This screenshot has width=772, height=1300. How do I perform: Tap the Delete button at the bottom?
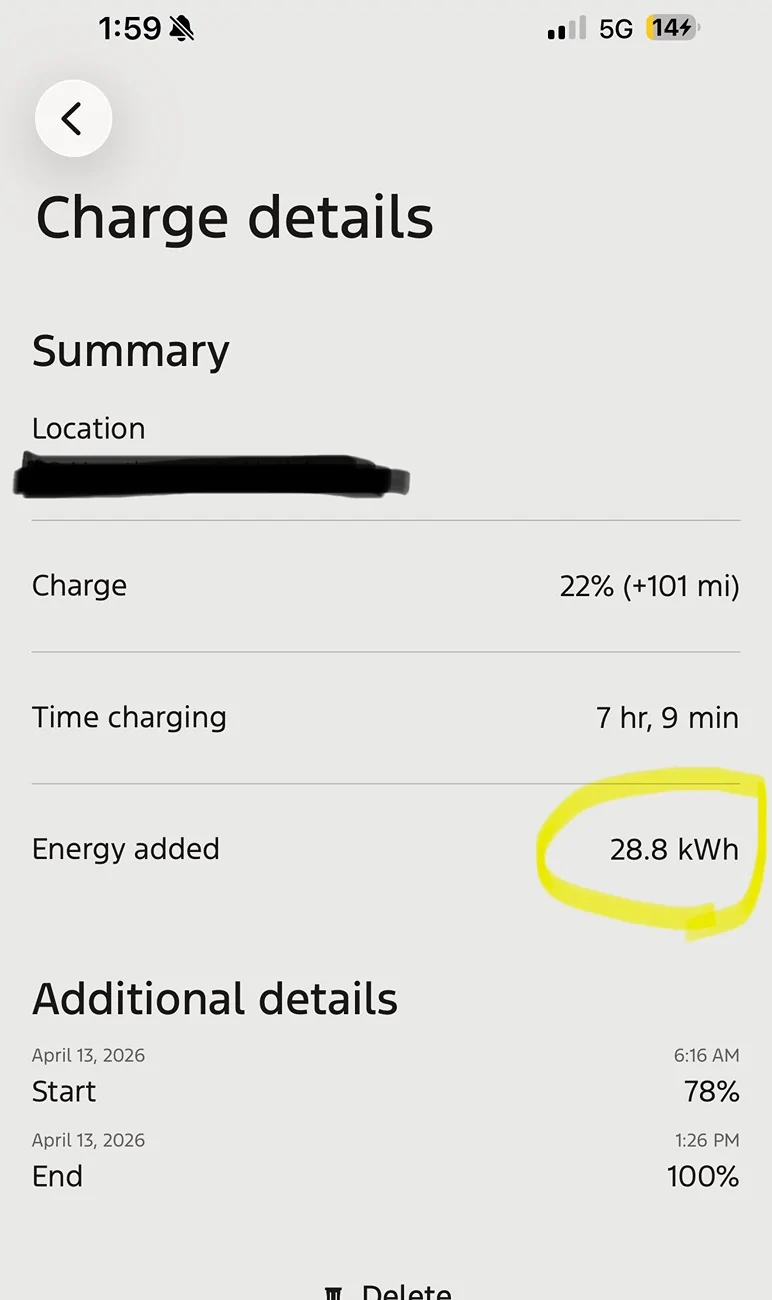pos(403,1292)
